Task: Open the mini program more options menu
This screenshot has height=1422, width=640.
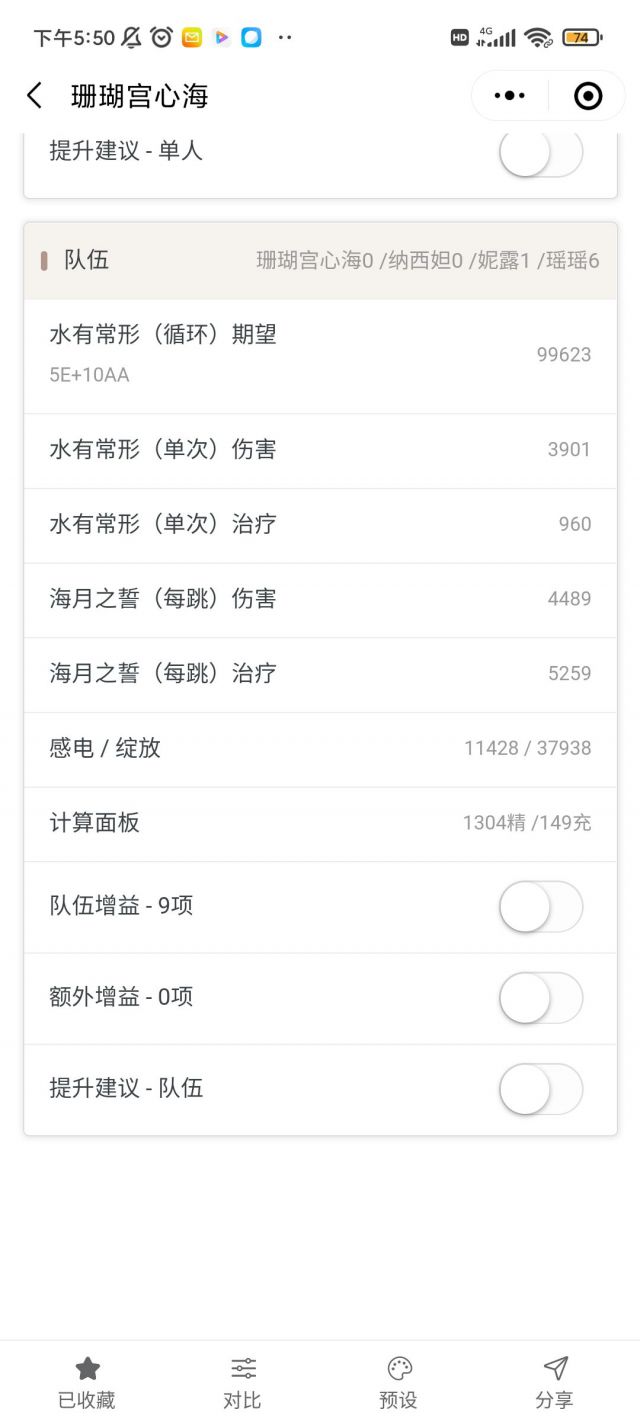Action: [509, 96]
